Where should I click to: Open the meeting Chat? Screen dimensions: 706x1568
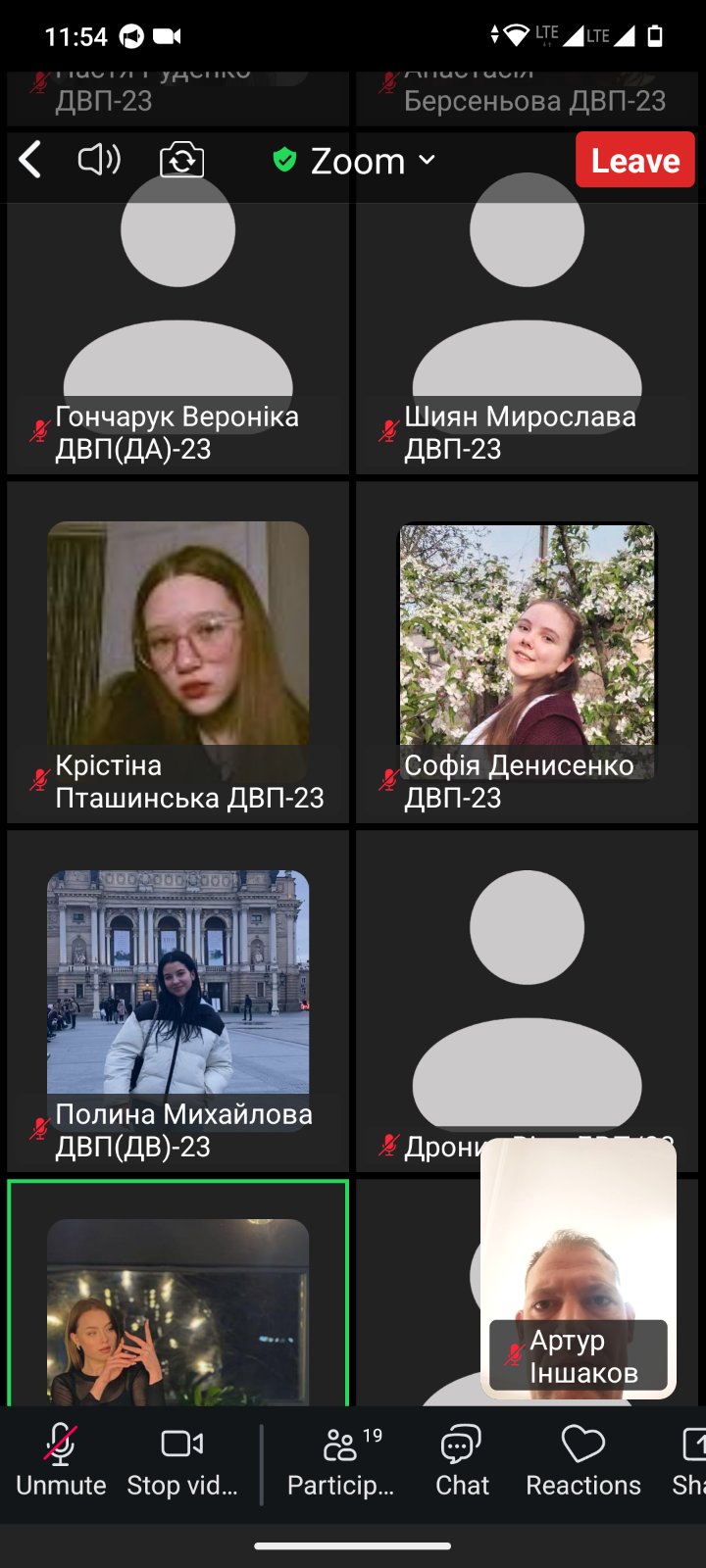tap(462, 1461)
